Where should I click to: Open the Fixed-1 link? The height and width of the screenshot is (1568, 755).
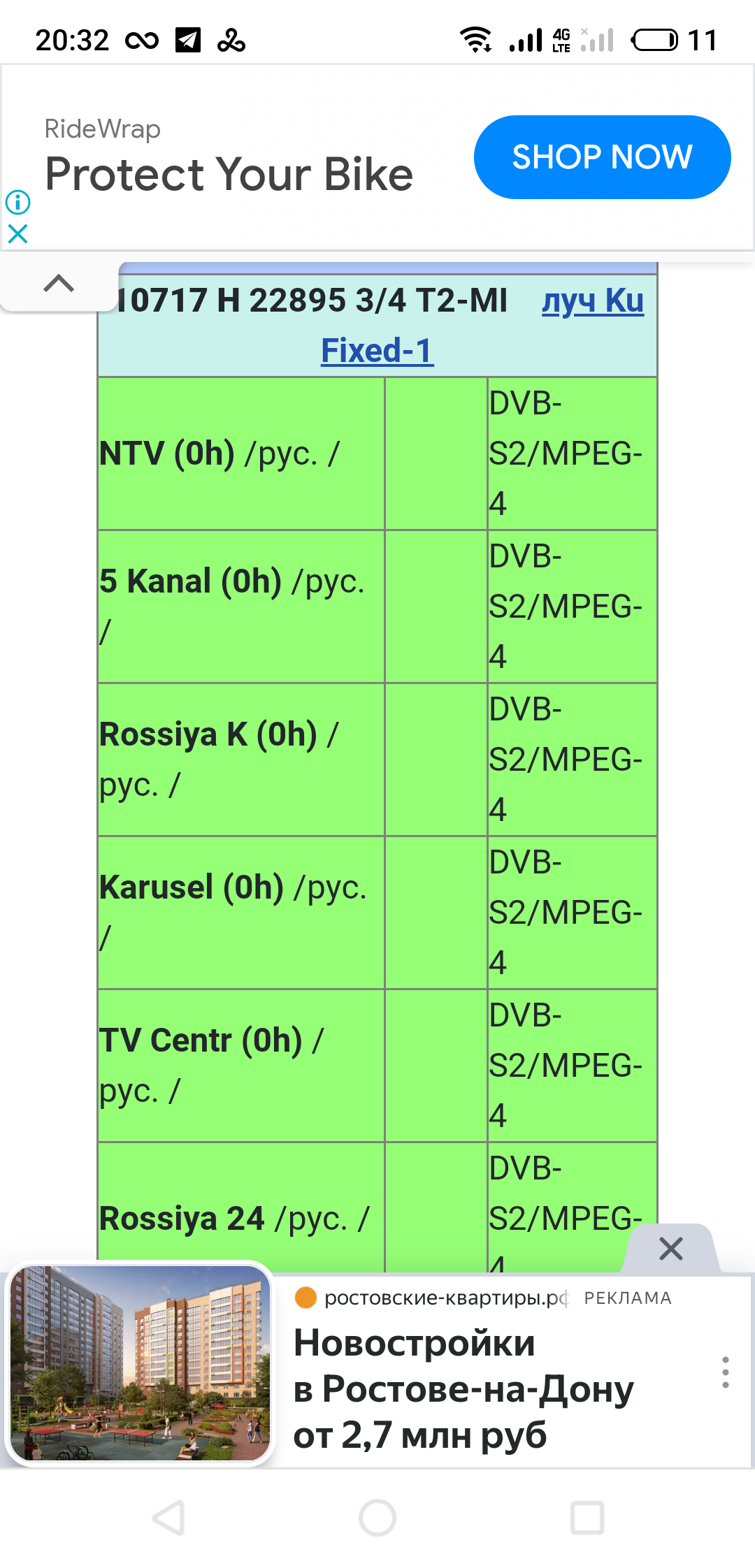pos(377,351)
